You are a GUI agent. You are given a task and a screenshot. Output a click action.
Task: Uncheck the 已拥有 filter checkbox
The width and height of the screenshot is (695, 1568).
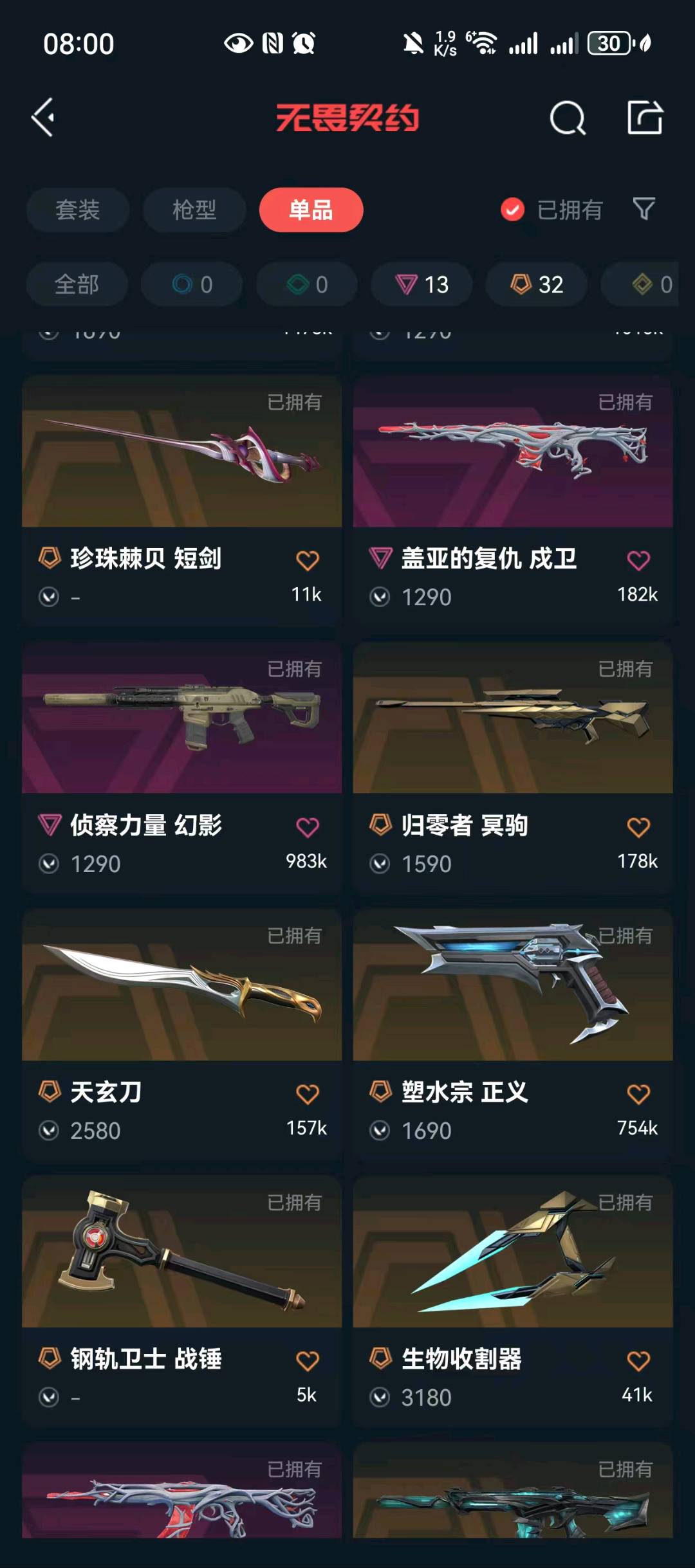click(x=513, y=210)
